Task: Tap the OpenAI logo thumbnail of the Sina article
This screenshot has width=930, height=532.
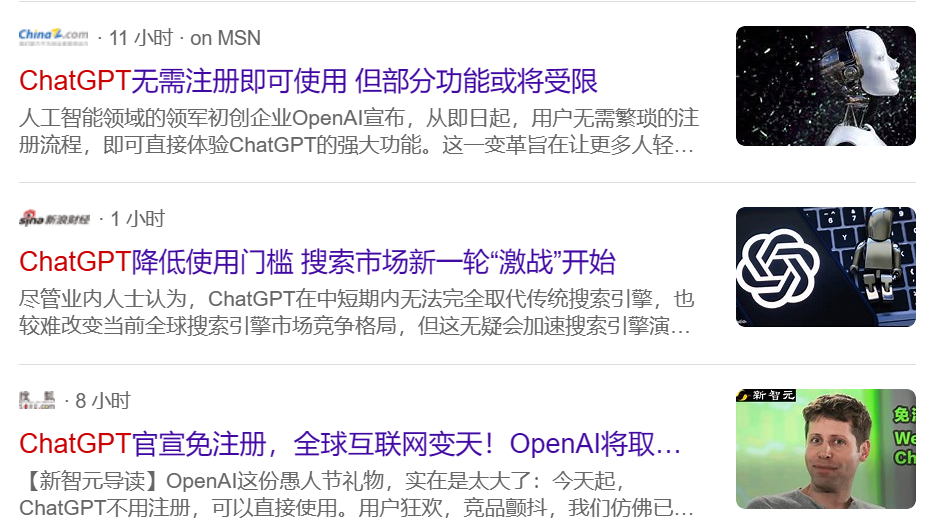Action: [825, 267]
